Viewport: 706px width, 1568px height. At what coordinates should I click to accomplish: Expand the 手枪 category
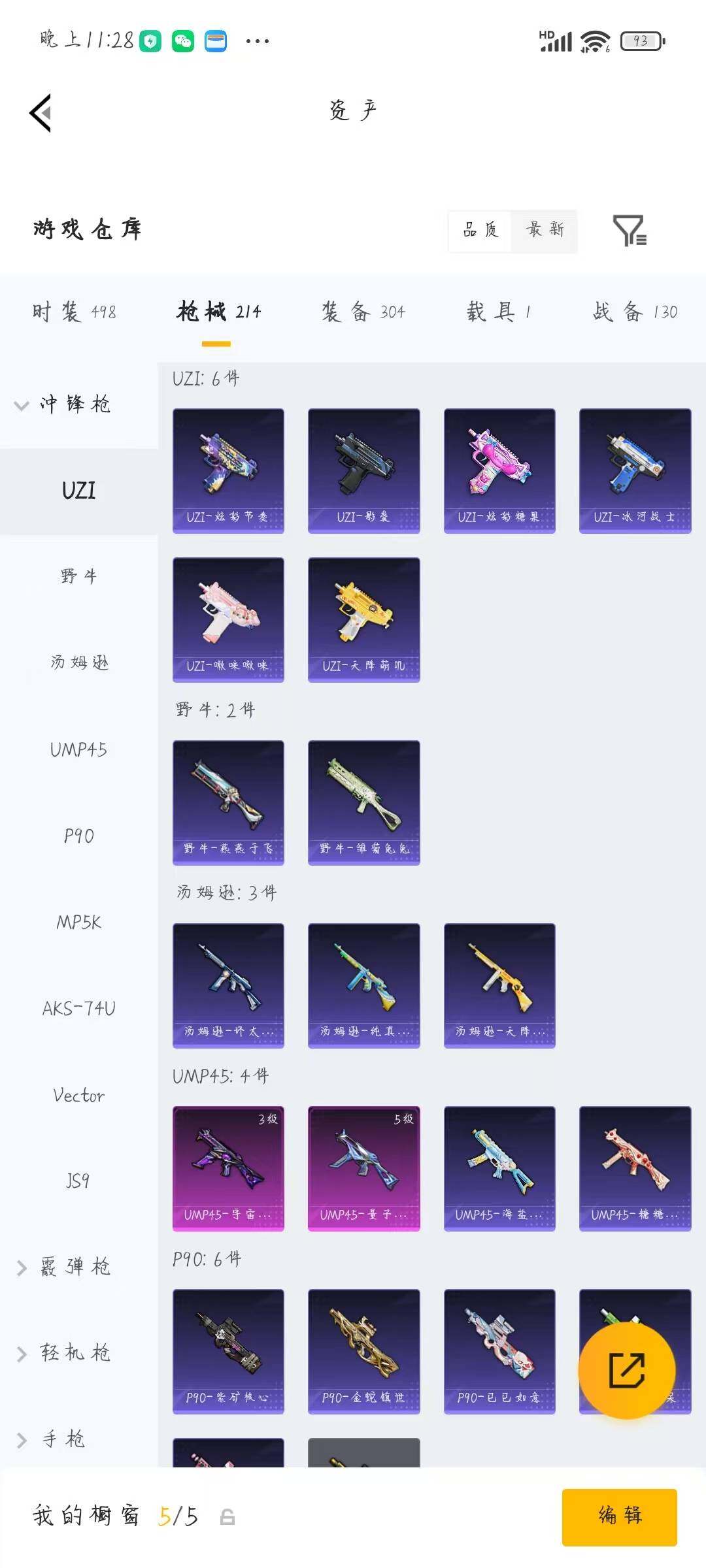click(51, 1439)
